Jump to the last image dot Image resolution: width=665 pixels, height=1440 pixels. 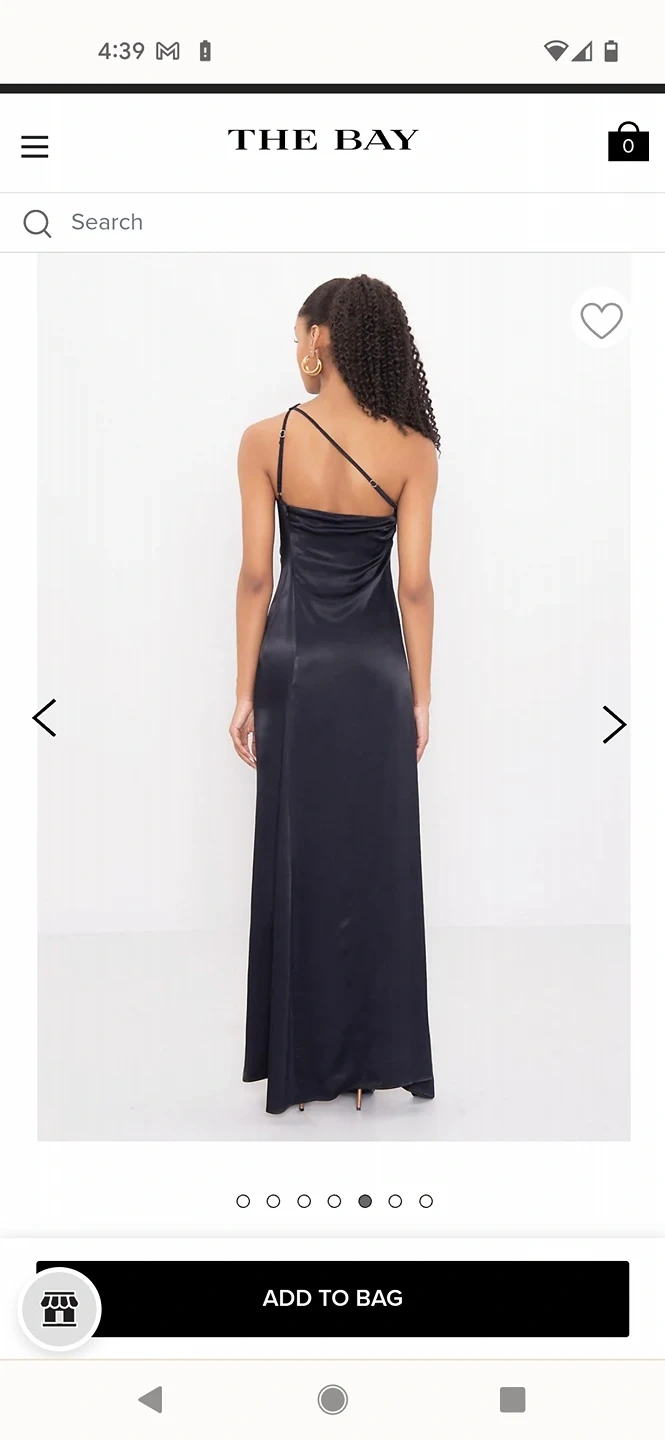point(426,1201)
